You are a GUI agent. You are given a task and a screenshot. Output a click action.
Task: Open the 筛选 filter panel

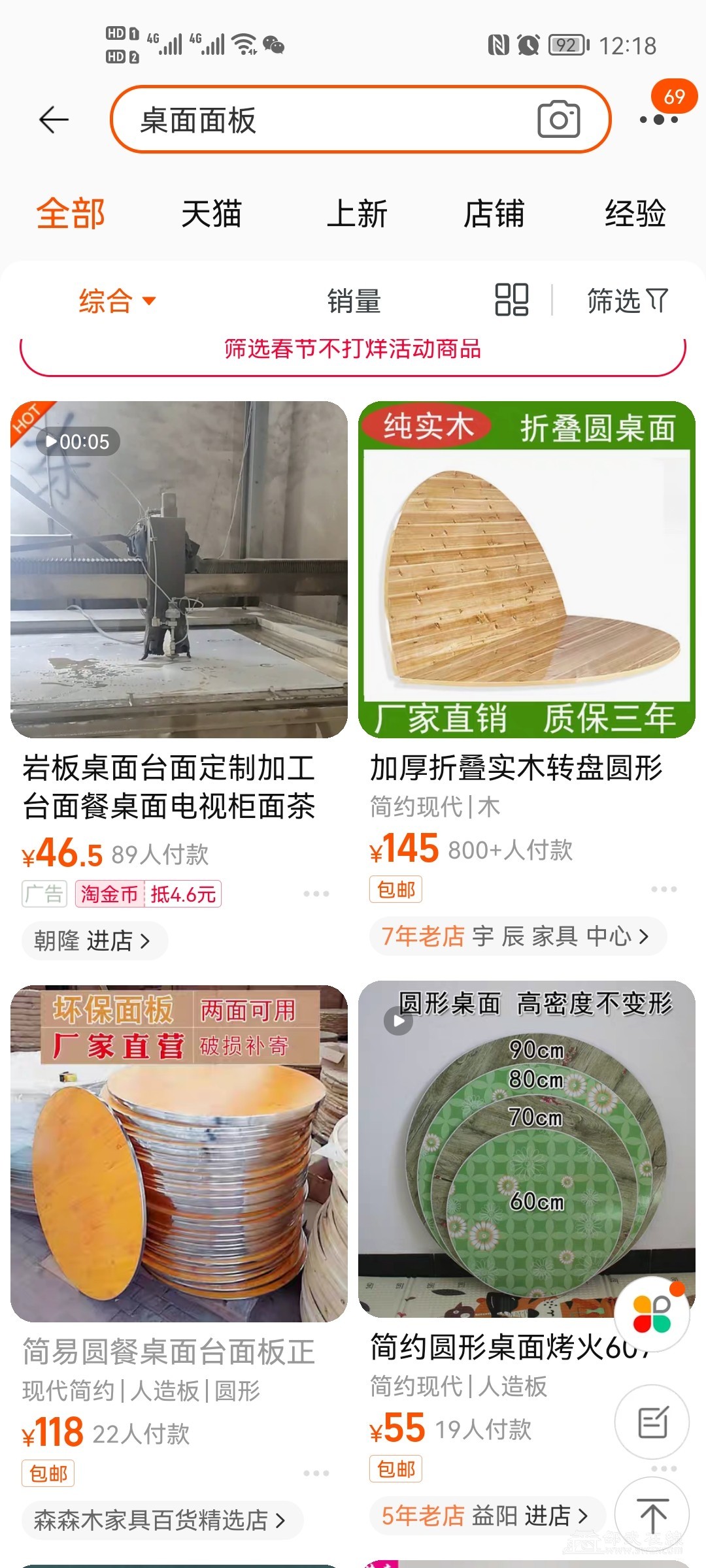[x=628, y=301]
